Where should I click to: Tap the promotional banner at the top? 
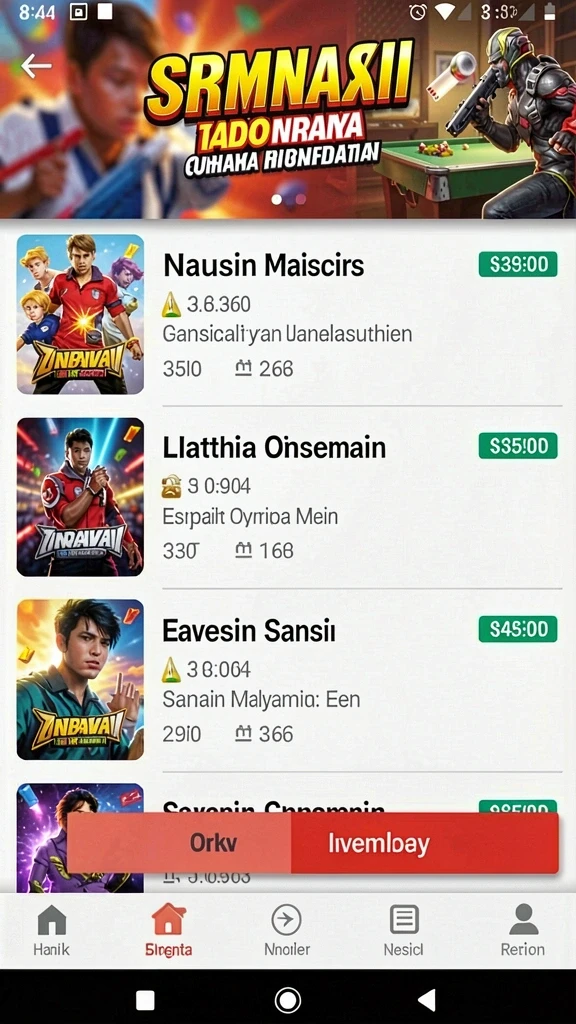click(x=288, y=109)
